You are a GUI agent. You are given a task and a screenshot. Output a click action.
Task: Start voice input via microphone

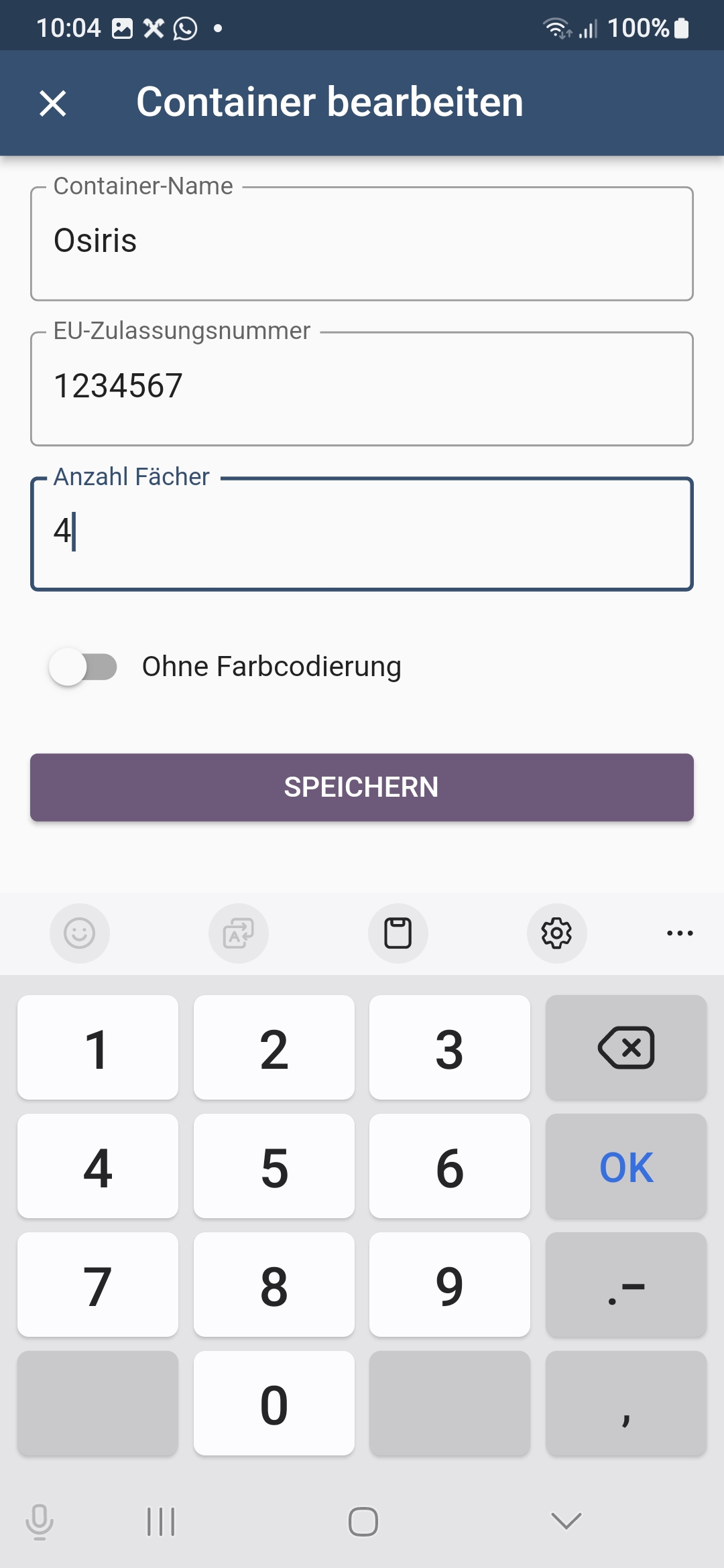[x=40, y=1521]
